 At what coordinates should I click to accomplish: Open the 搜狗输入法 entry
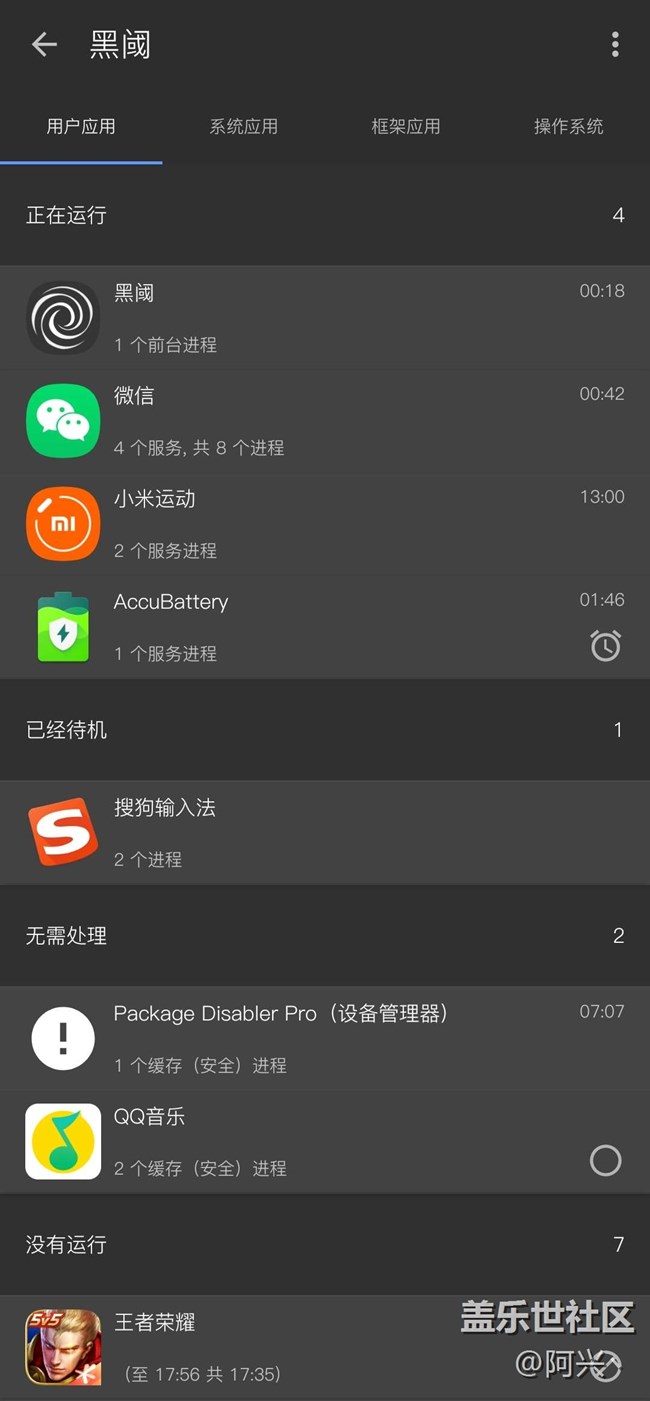click(325, 833)
